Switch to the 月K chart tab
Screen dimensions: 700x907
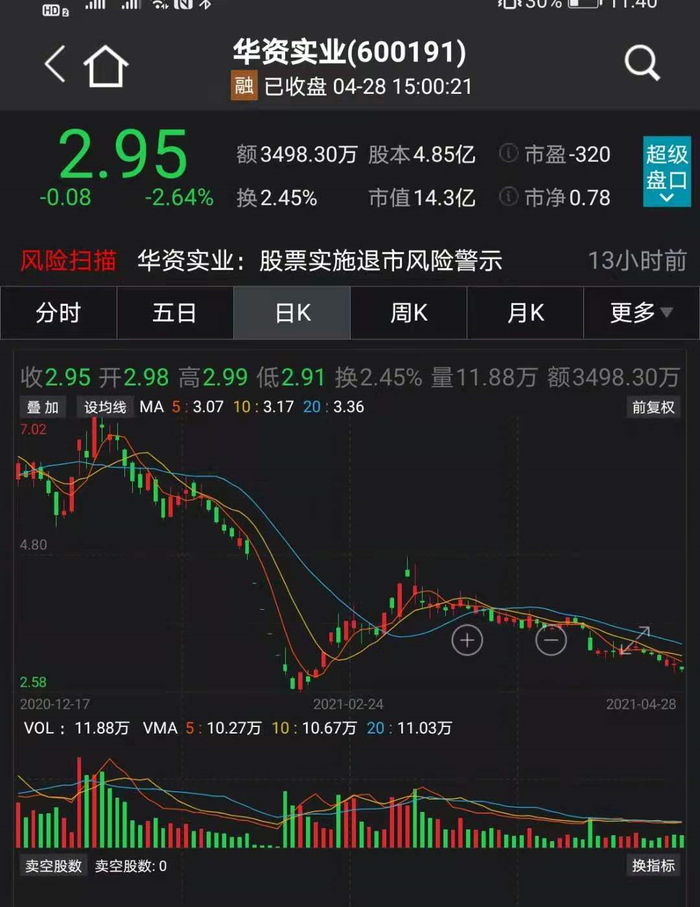tap(525, 313)
